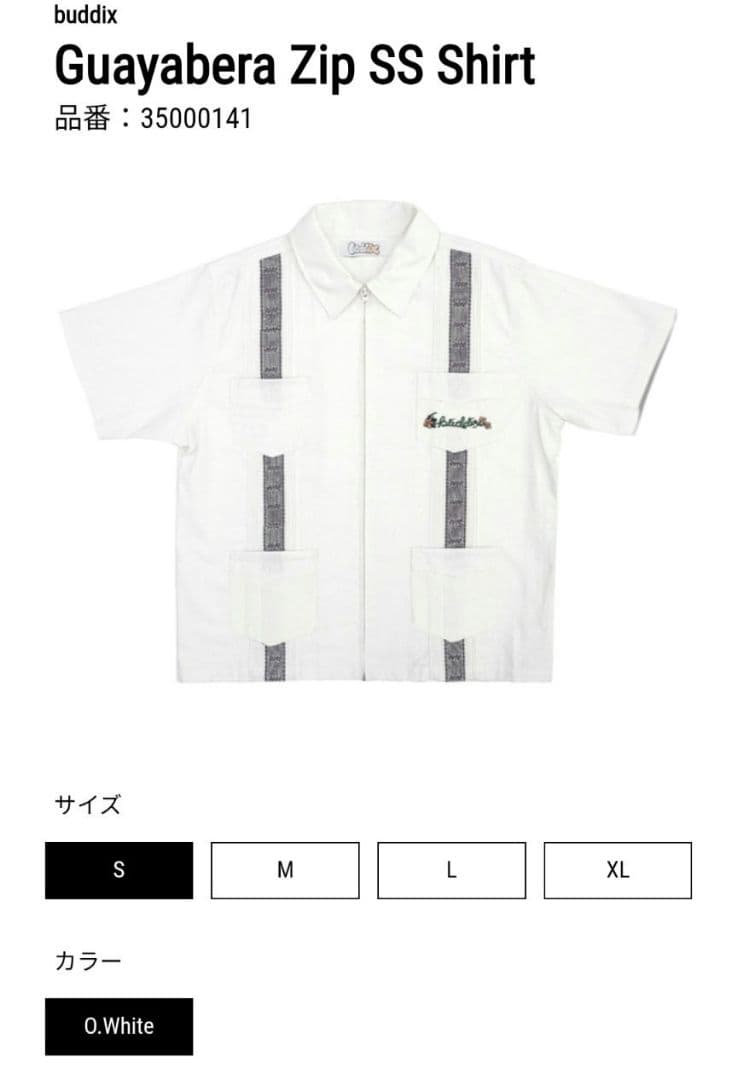Click the shirt product photo

(x=368, y=450)
